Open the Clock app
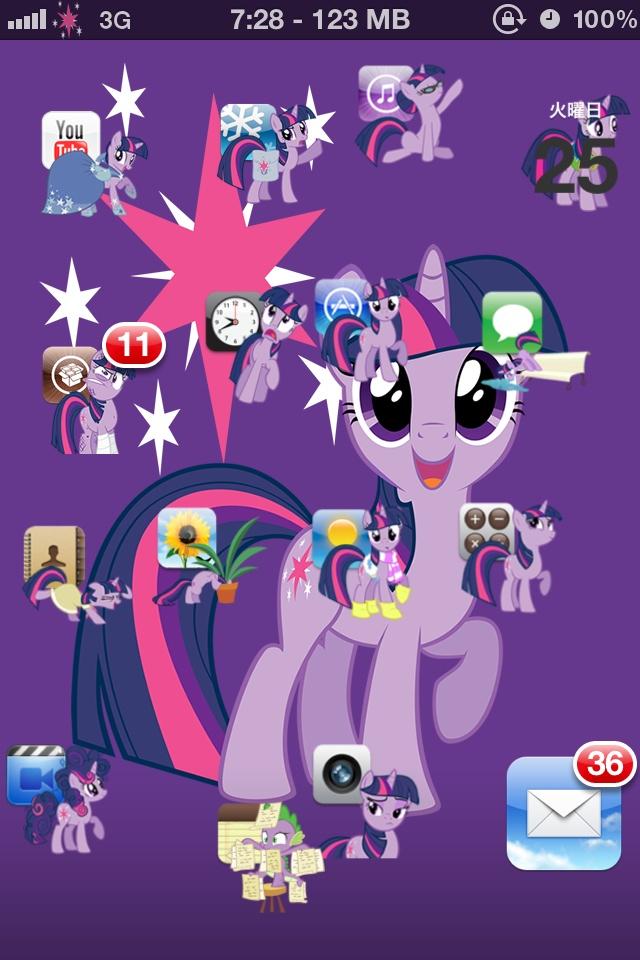The width and height of the screenshot is (640, 960). click(234, 321)
